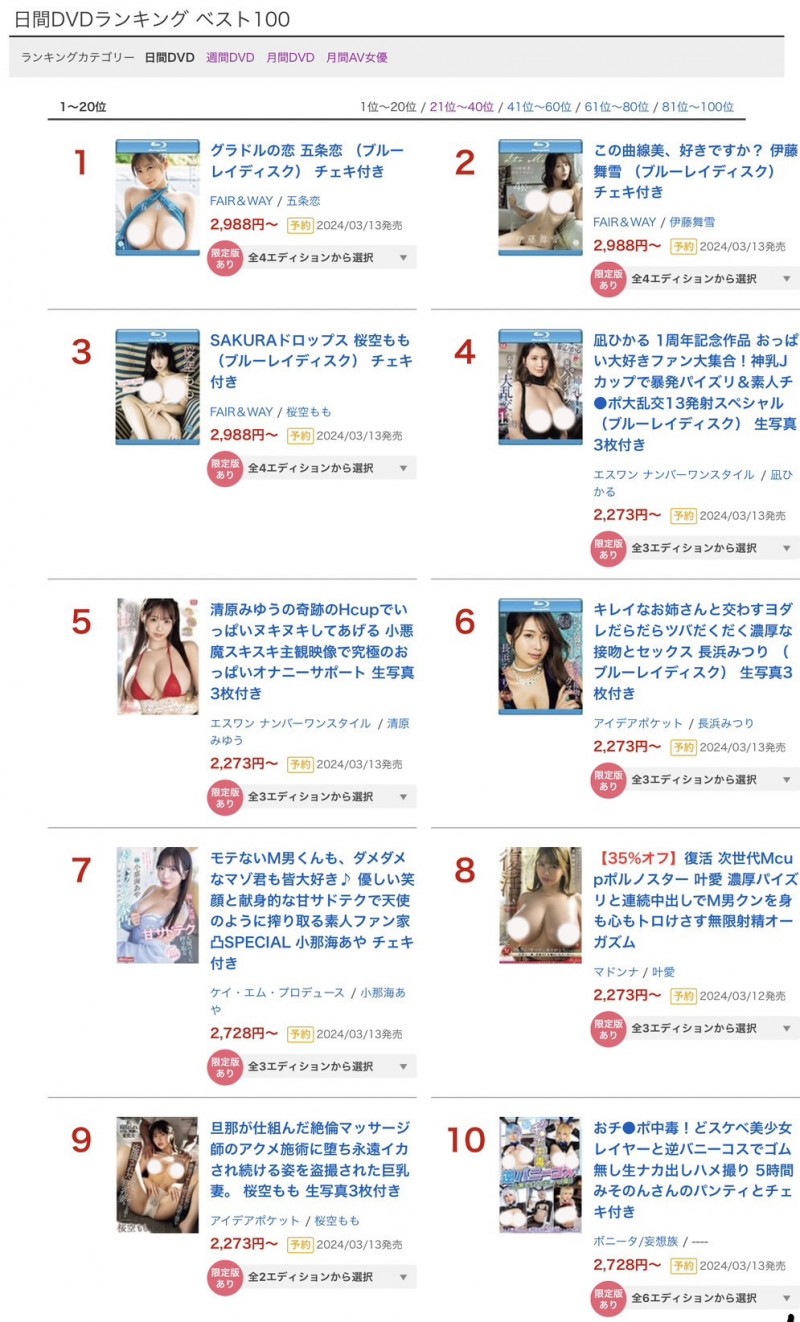Expand the edition dropdown for rank 2

coord(713,278)
